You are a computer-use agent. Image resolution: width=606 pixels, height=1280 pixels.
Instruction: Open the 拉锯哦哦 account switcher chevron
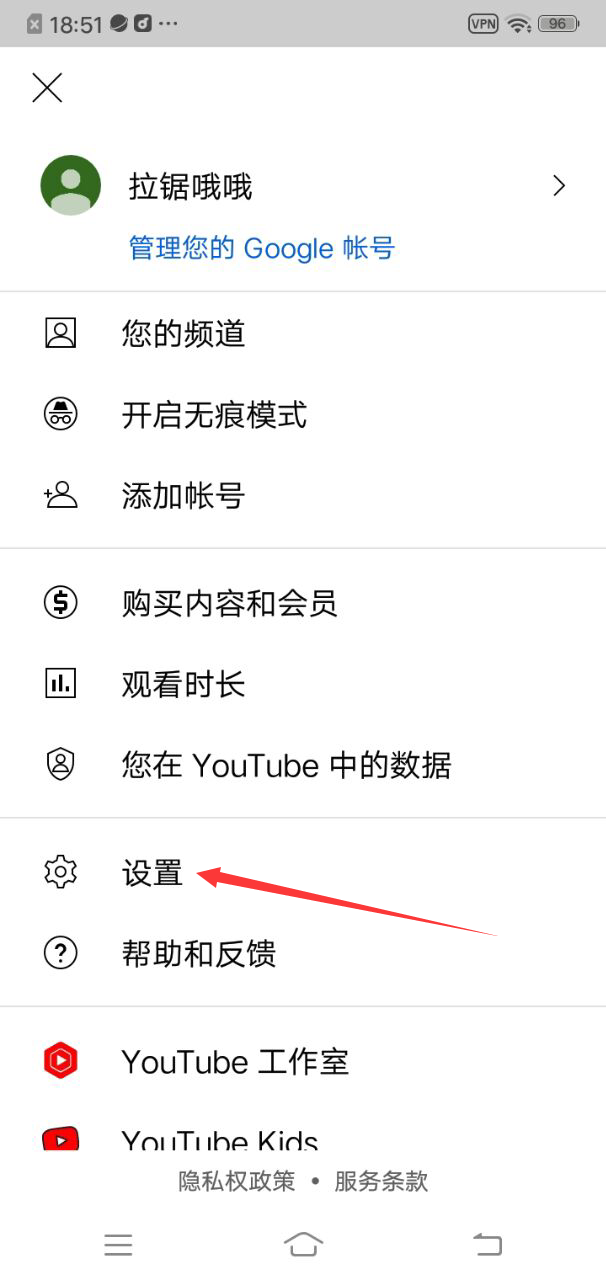(x=559, y=185)
